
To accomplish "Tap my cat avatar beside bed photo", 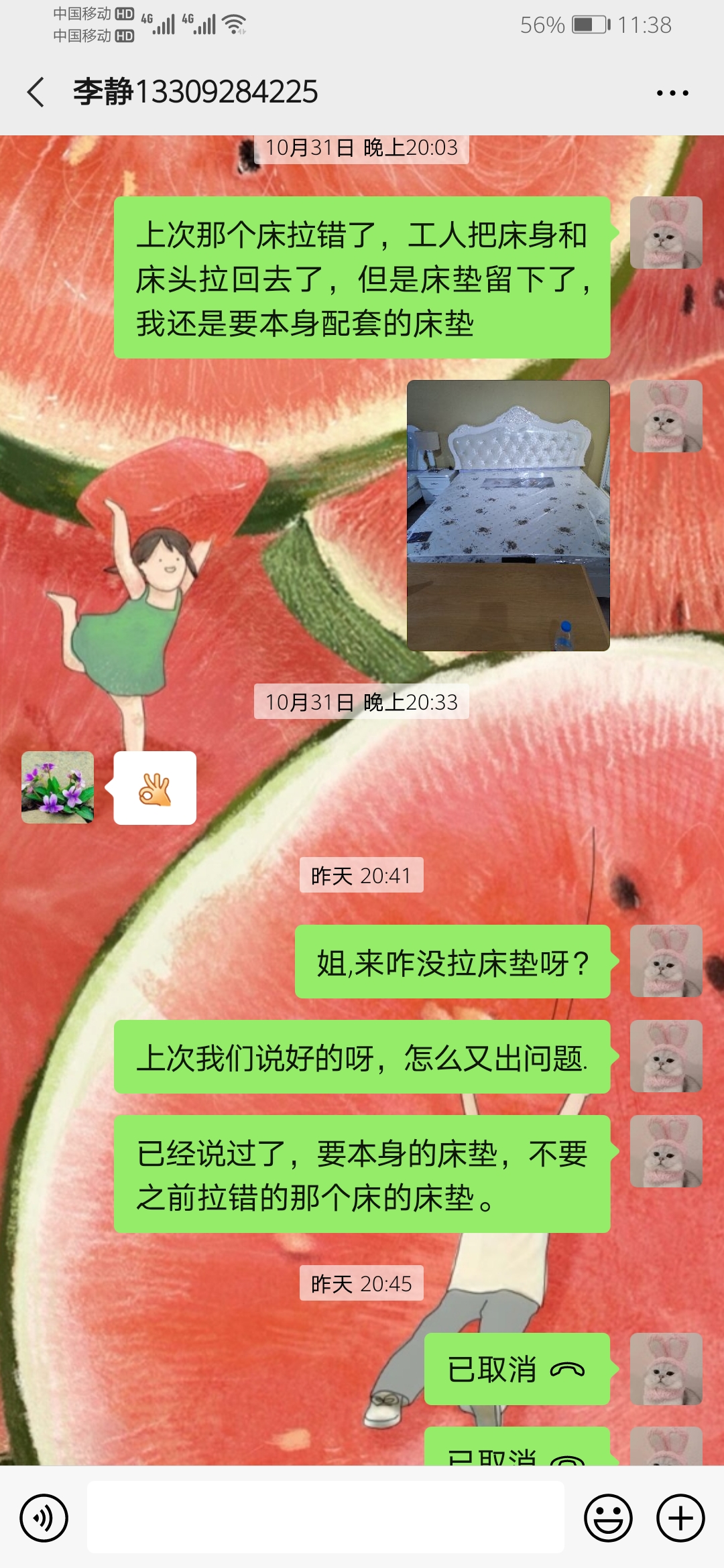I will (x=666, y=416).
